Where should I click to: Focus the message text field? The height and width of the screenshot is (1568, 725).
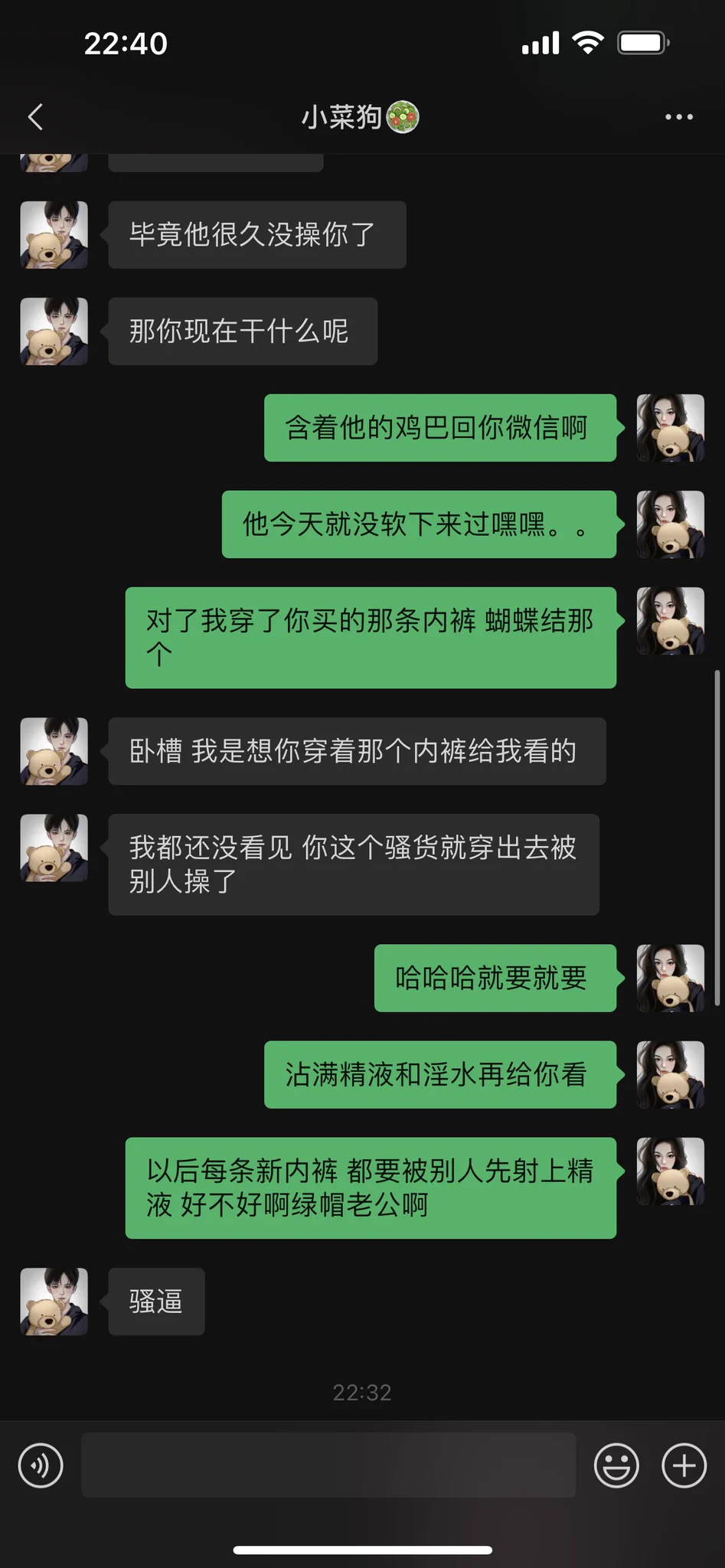pyautogui.click(x=328, y=1465)
